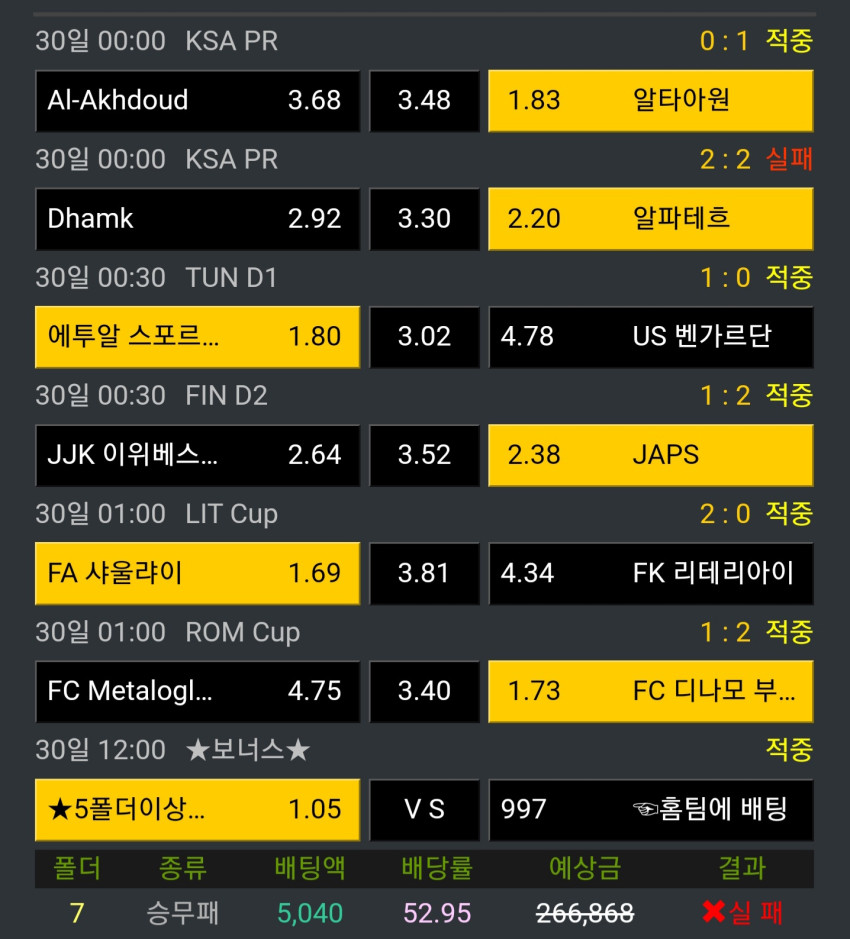Open the 에투알 스포르 1.80 home pick

pos(198,337)
